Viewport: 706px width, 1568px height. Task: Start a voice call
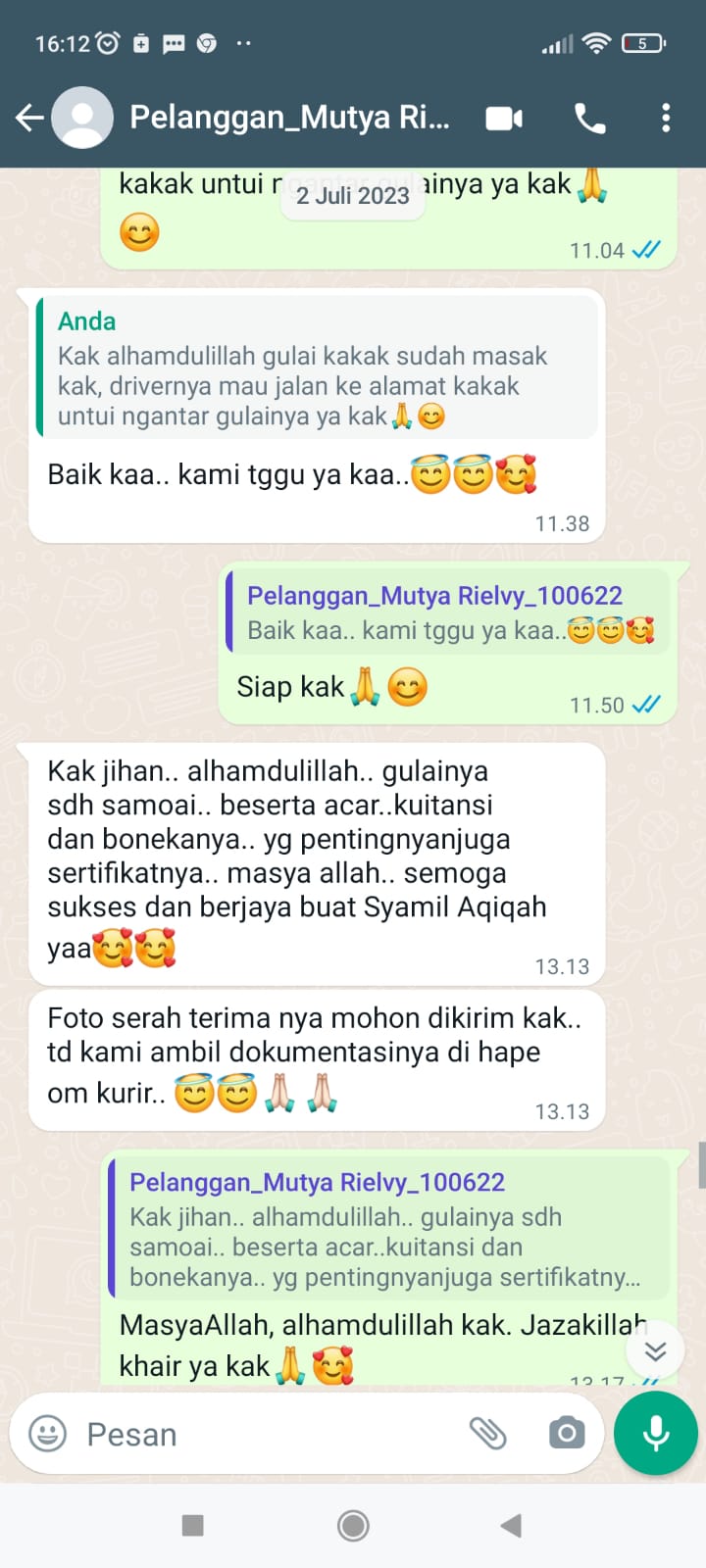589,119
